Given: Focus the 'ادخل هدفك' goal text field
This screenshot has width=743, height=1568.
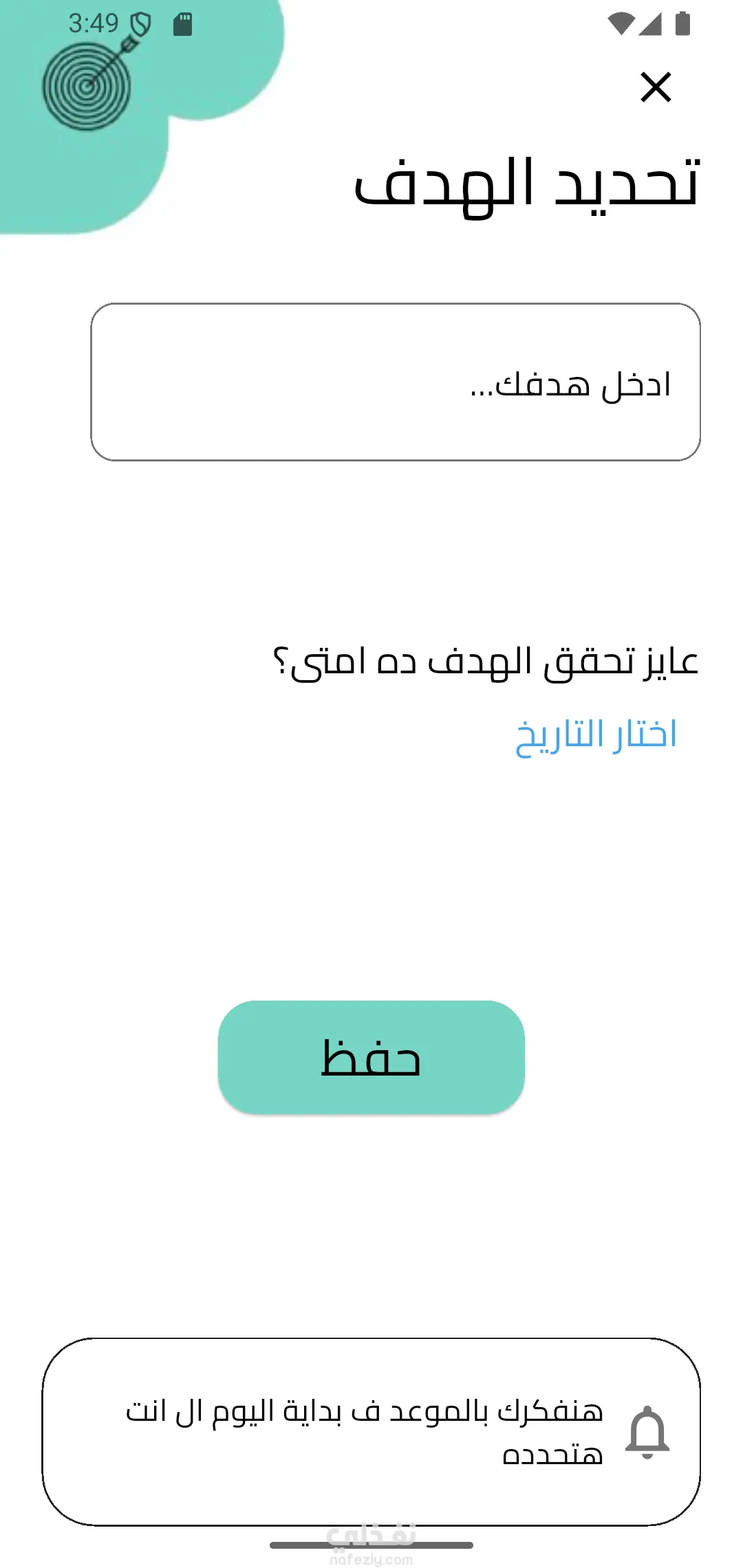Looking at the screenshot, I should click(x=396, y=382).
